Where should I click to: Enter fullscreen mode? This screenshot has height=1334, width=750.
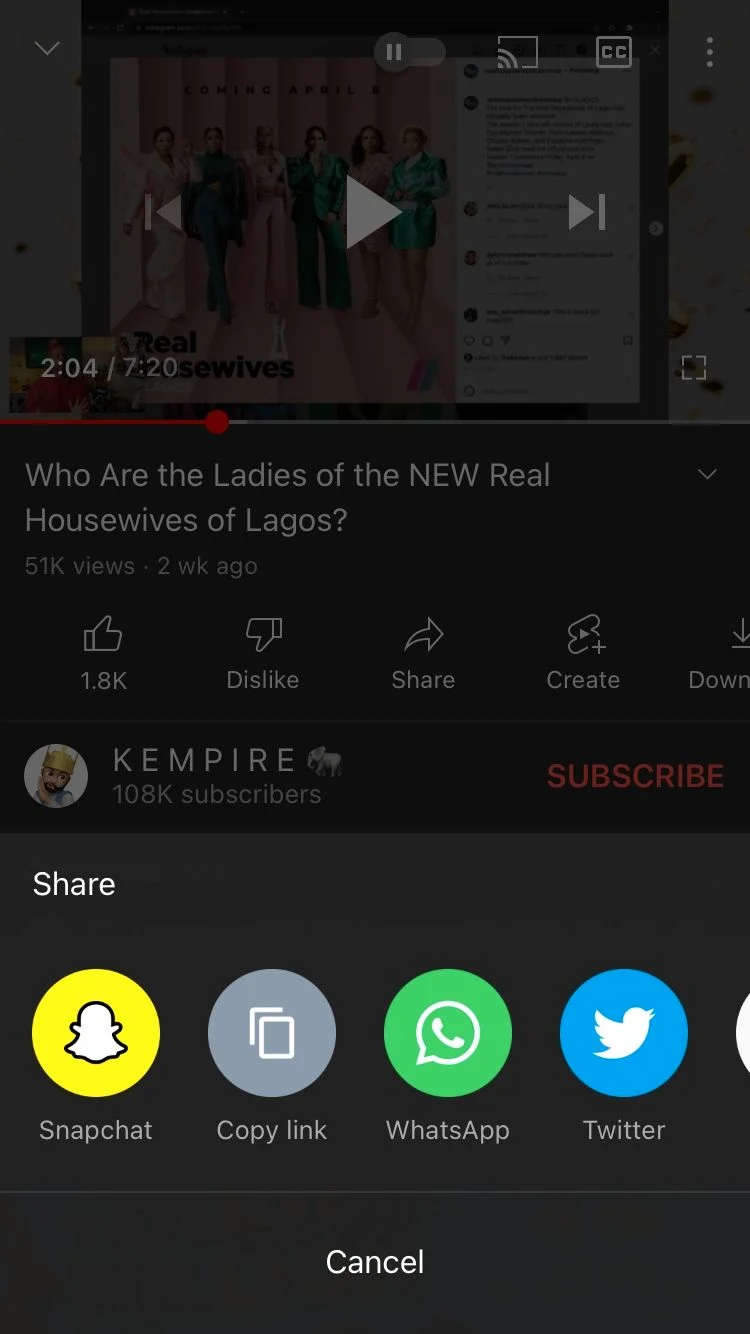pyautogui.click(x=693, y=368)
